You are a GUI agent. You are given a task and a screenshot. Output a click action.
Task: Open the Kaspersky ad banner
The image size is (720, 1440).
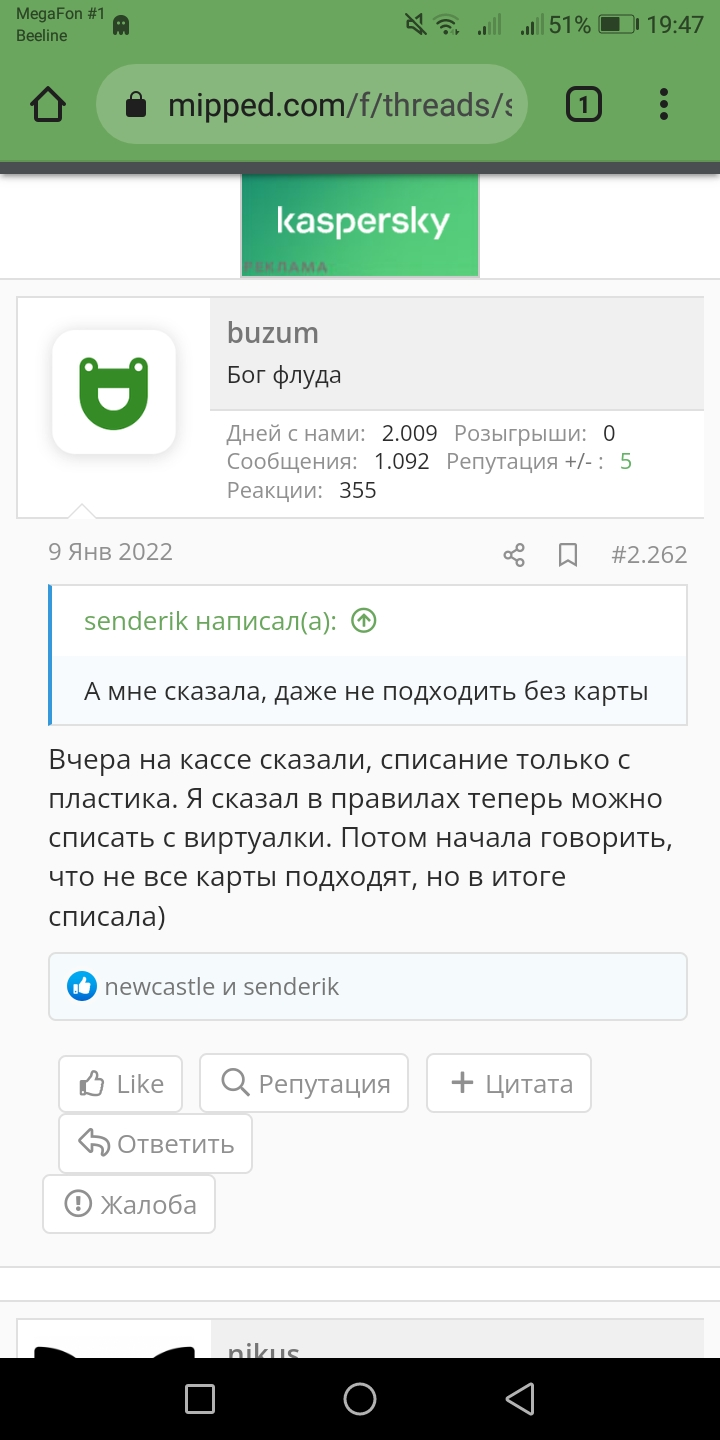pos(360,225)
